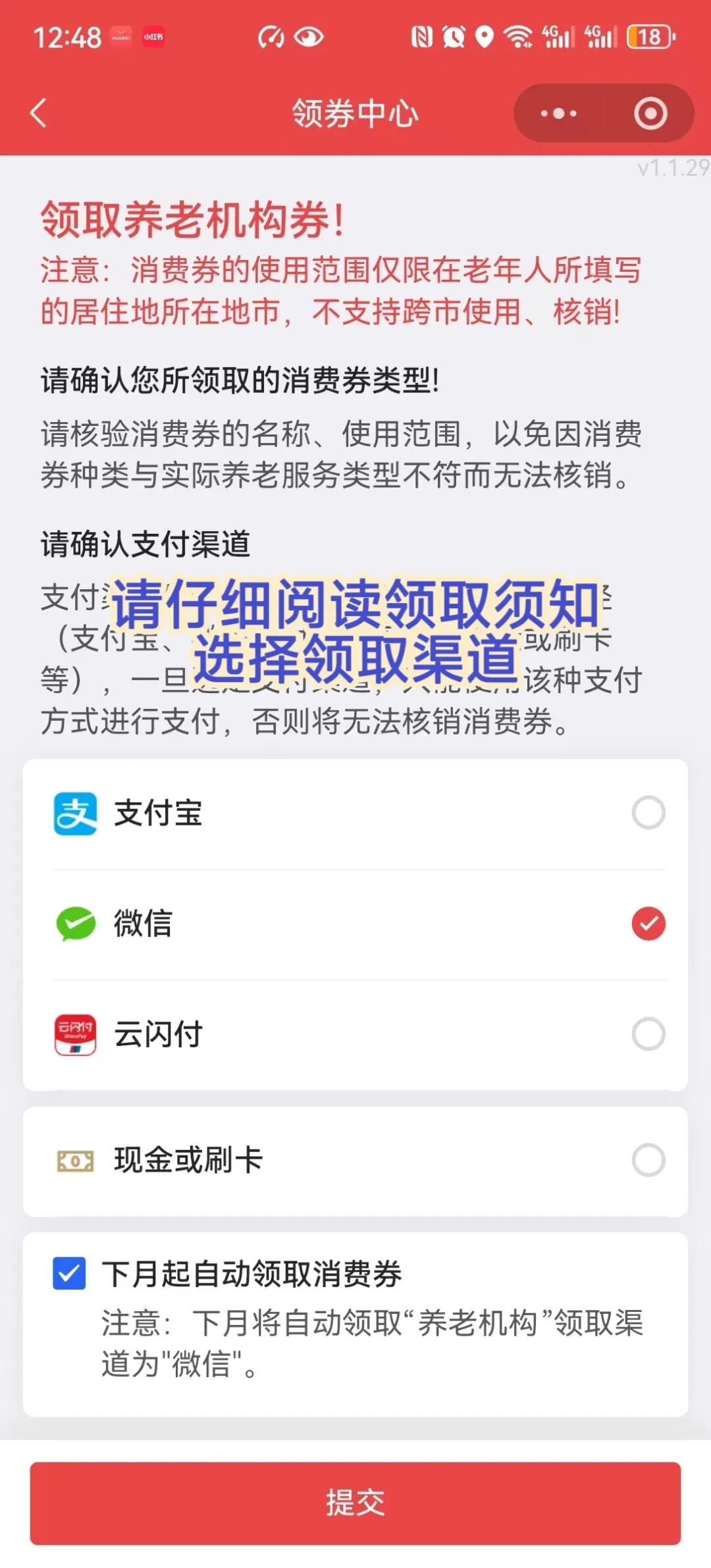The height and width of the screenshot is (1568, 711).
Task: Open the mini program more-options menu
Action: (x=558, y=113)
